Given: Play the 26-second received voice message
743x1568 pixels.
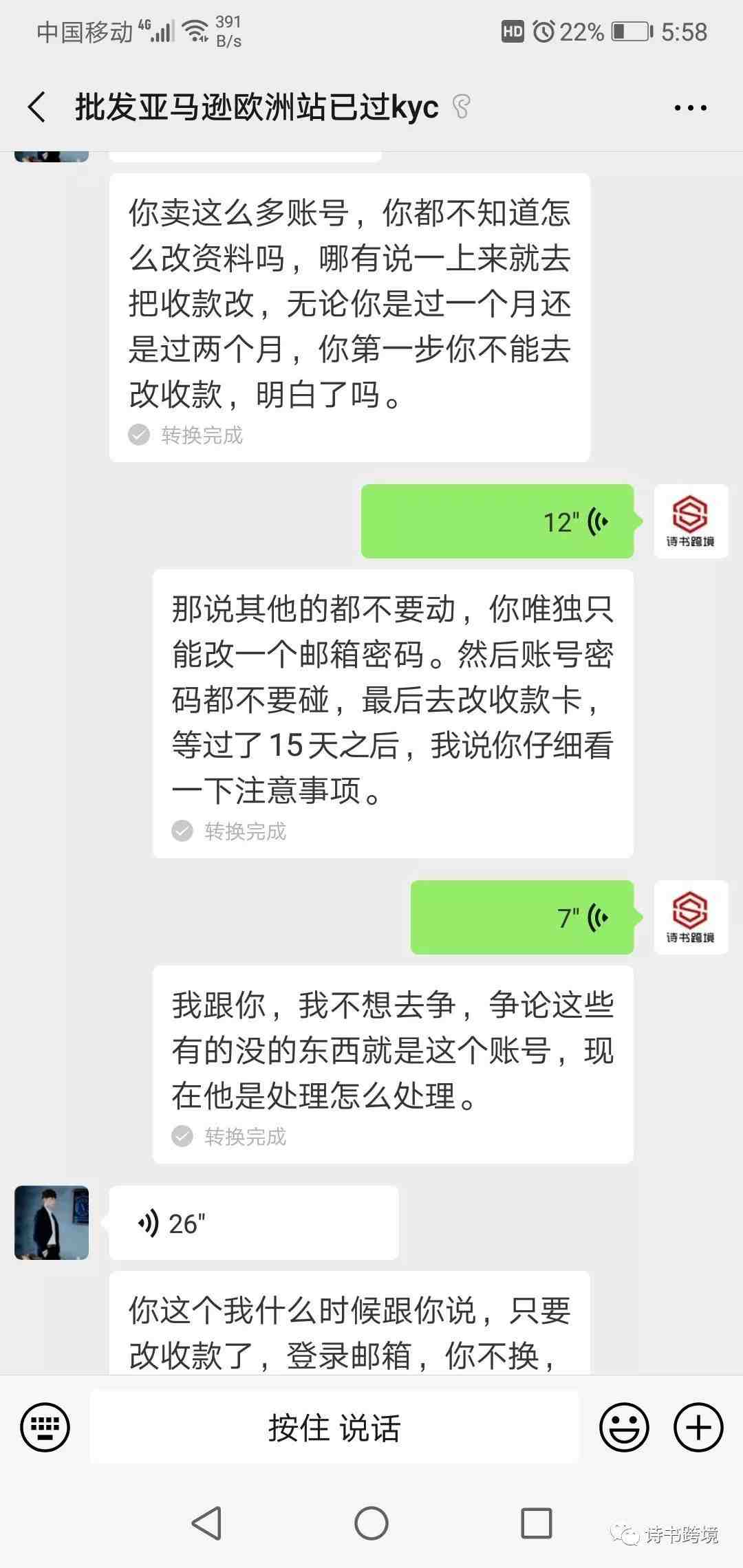Looking at the screenshot, I should (x=254, y=1223).
